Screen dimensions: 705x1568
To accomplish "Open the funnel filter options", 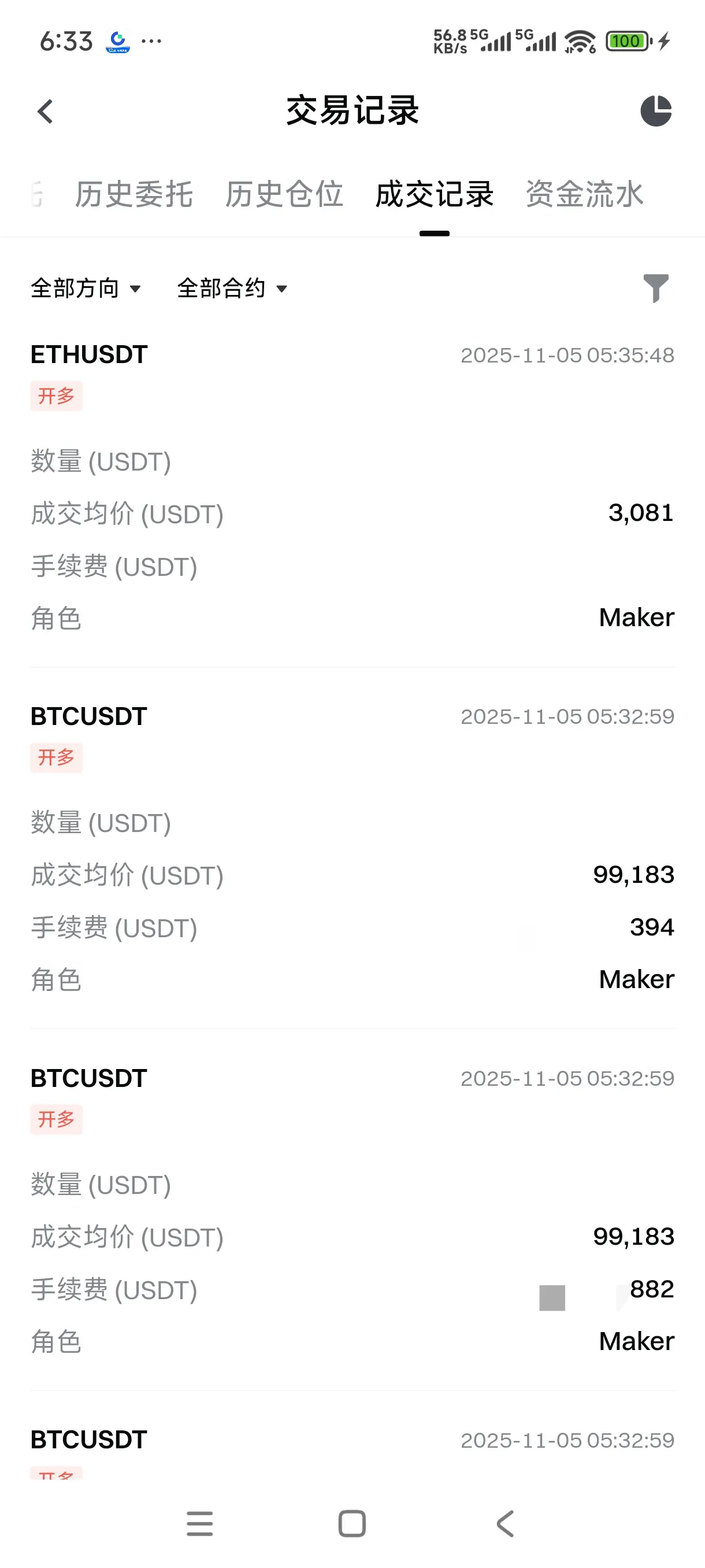I will point(656,288).
